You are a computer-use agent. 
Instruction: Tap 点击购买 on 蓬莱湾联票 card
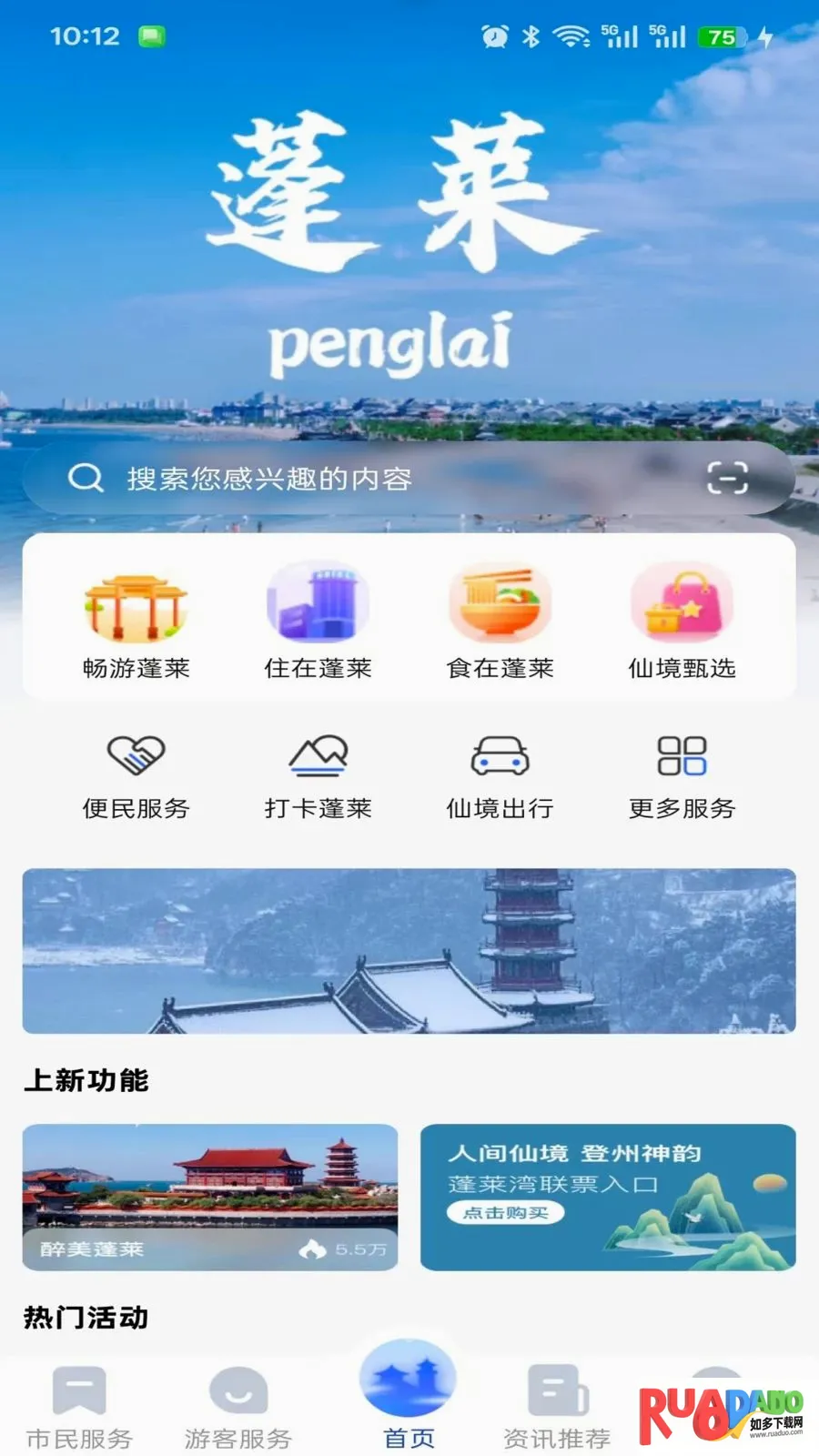point(505,1213)
